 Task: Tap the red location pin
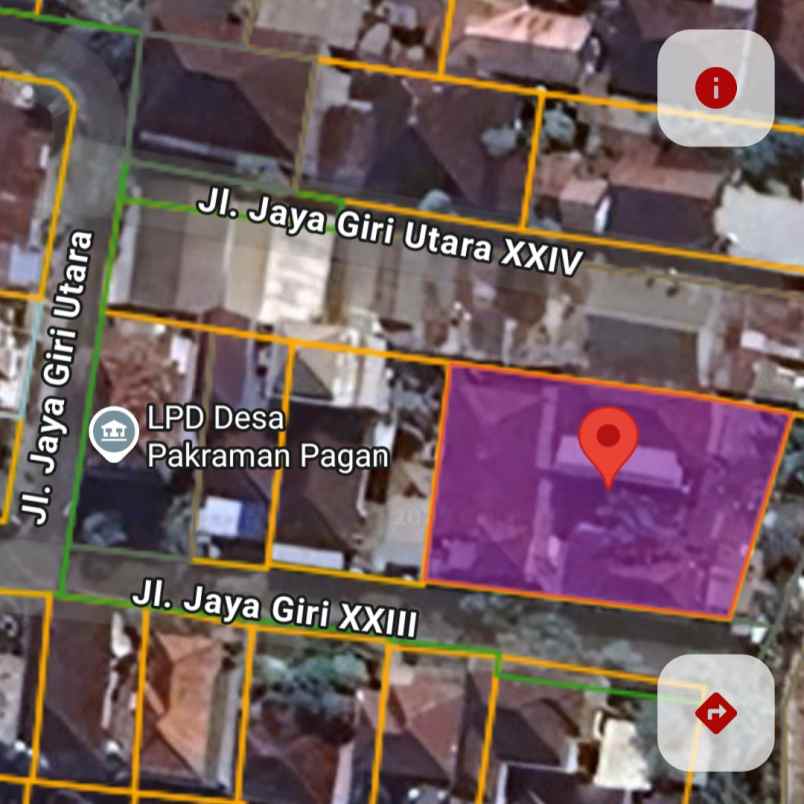pos(608,442)
